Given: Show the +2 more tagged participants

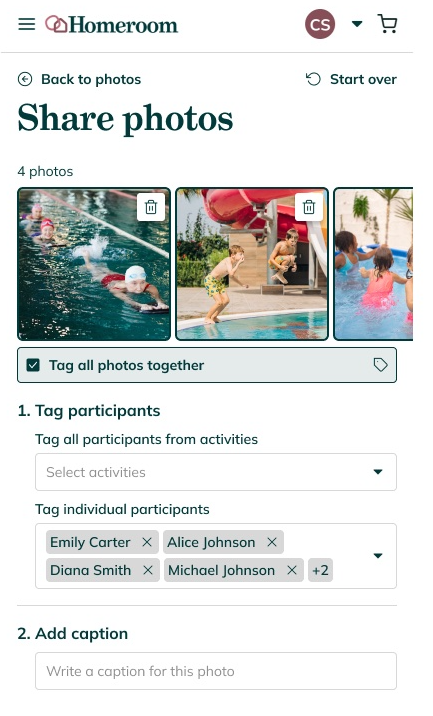Looking at the screenshot, I should coord(320,570).
